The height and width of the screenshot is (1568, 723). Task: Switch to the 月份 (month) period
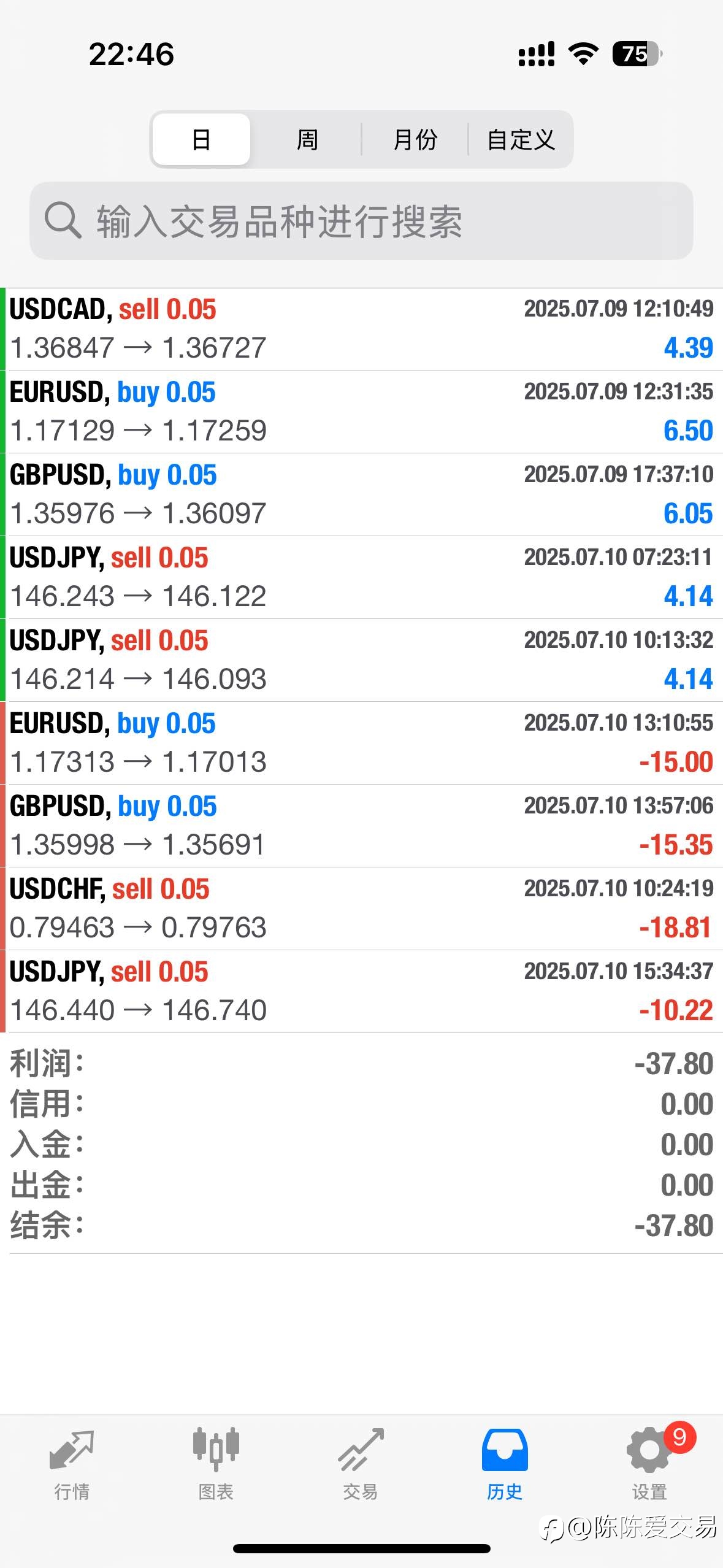point(415,139)
